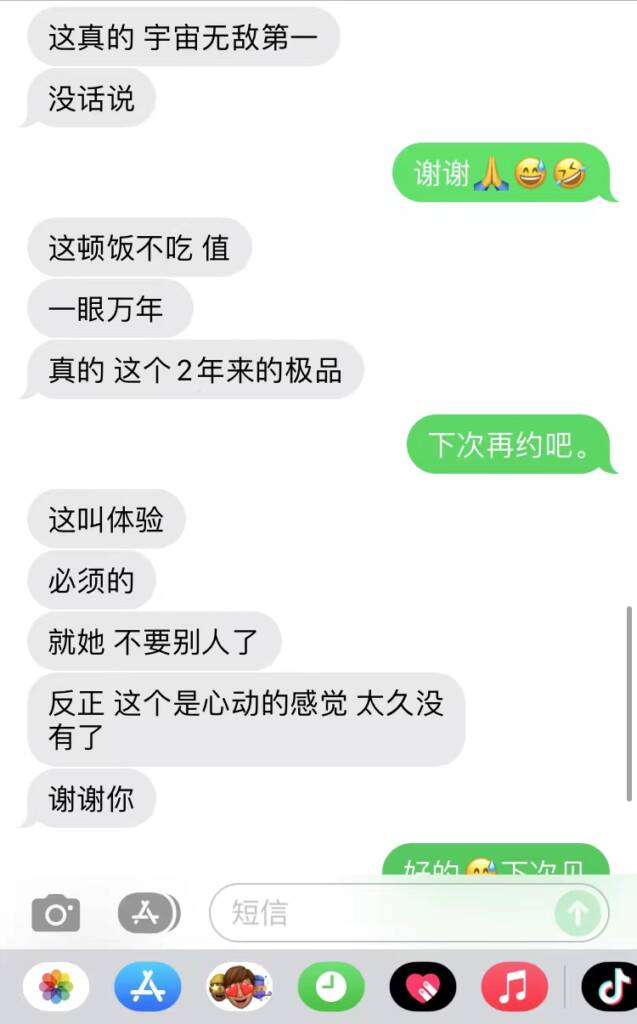Toggle the iMessage apps drawer button

click(148, 913)
